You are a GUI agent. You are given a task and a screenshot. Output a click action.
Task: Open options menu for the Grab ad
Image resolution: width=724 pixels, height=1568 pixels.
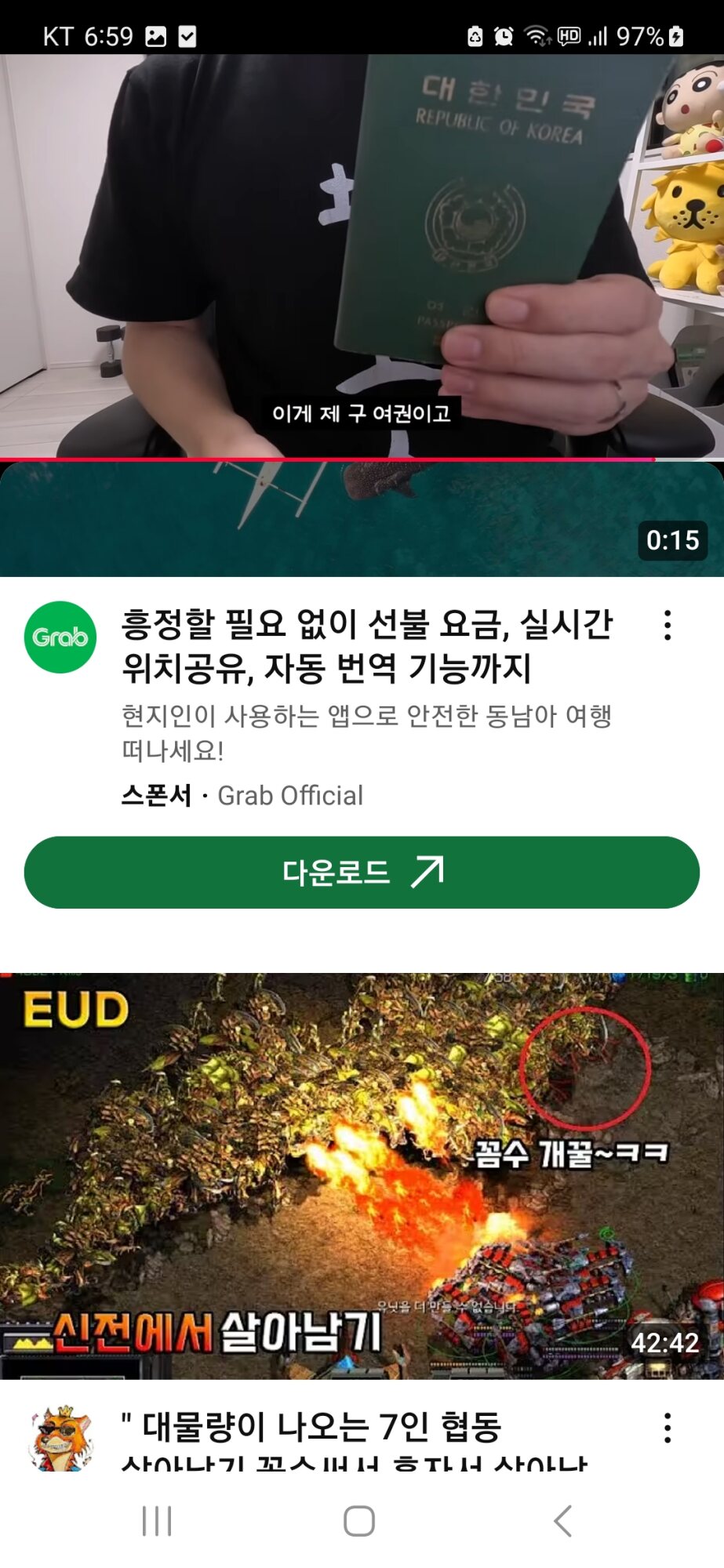coord(668,626)
